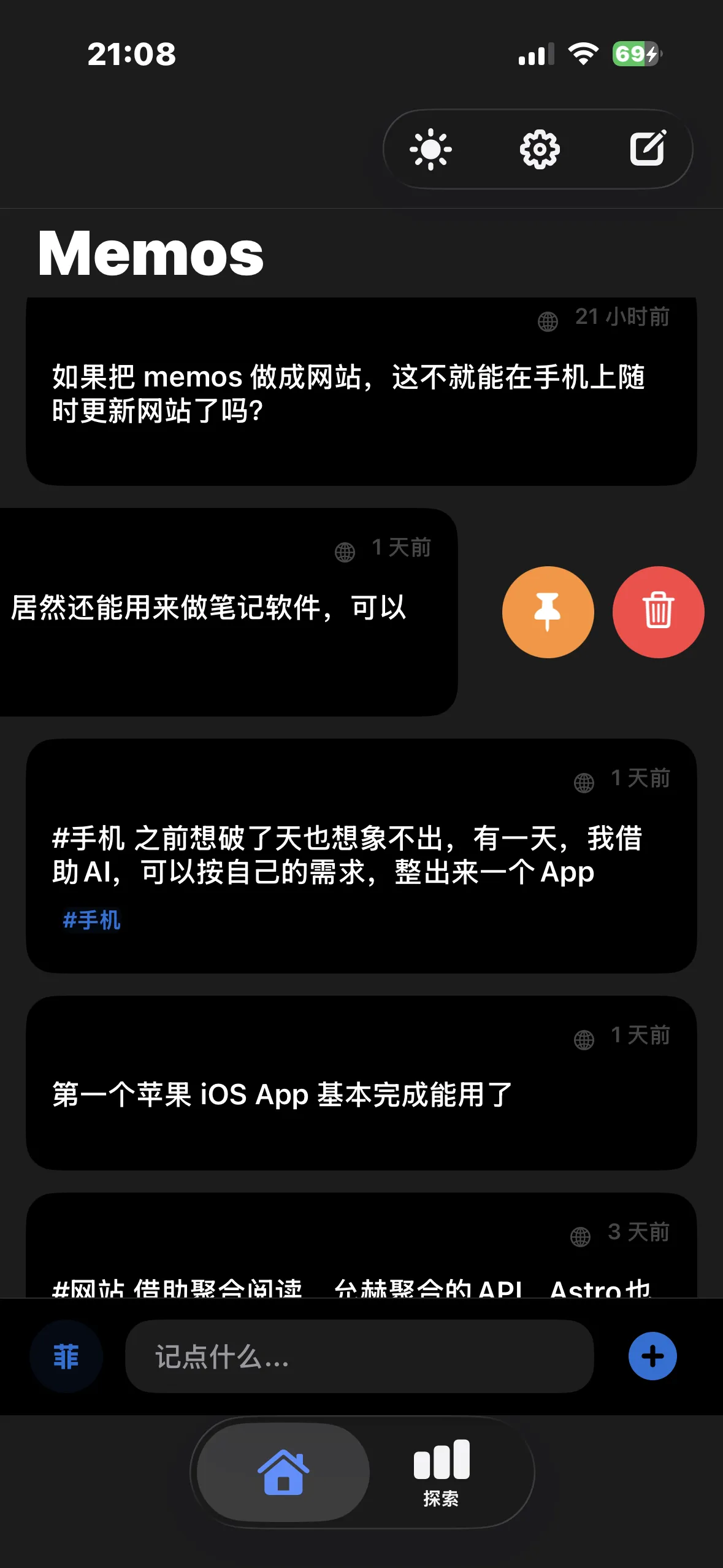723x1568 pixels.
Task: Open the memo about making memos a website
Action: click(x=361, y=394)
